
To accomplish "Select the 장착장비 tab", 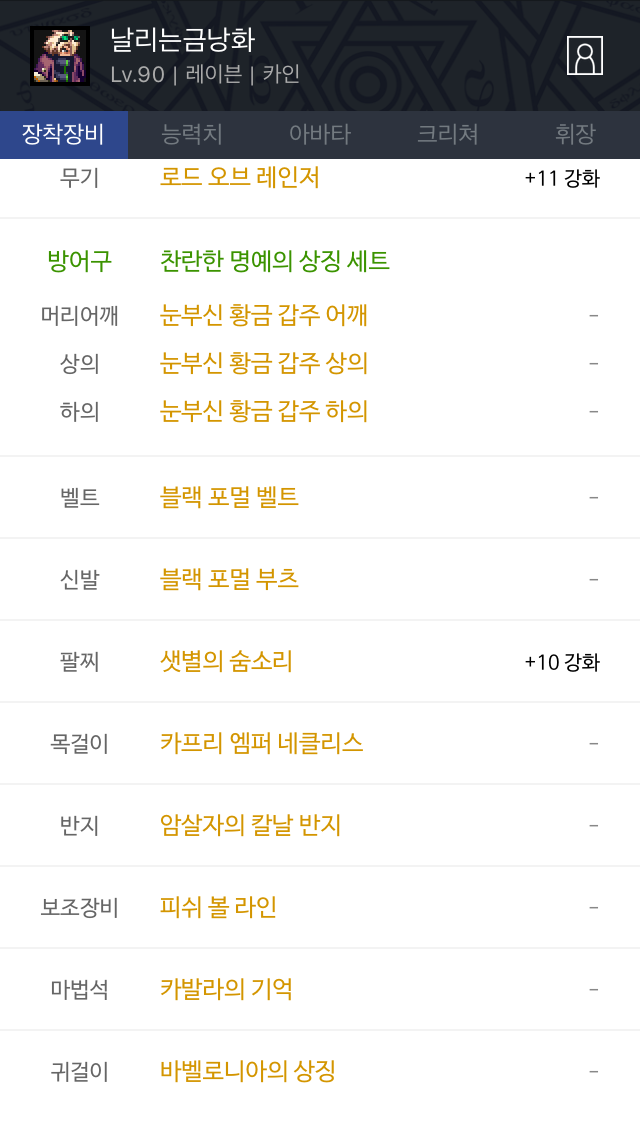I will (x=63, y=135).
